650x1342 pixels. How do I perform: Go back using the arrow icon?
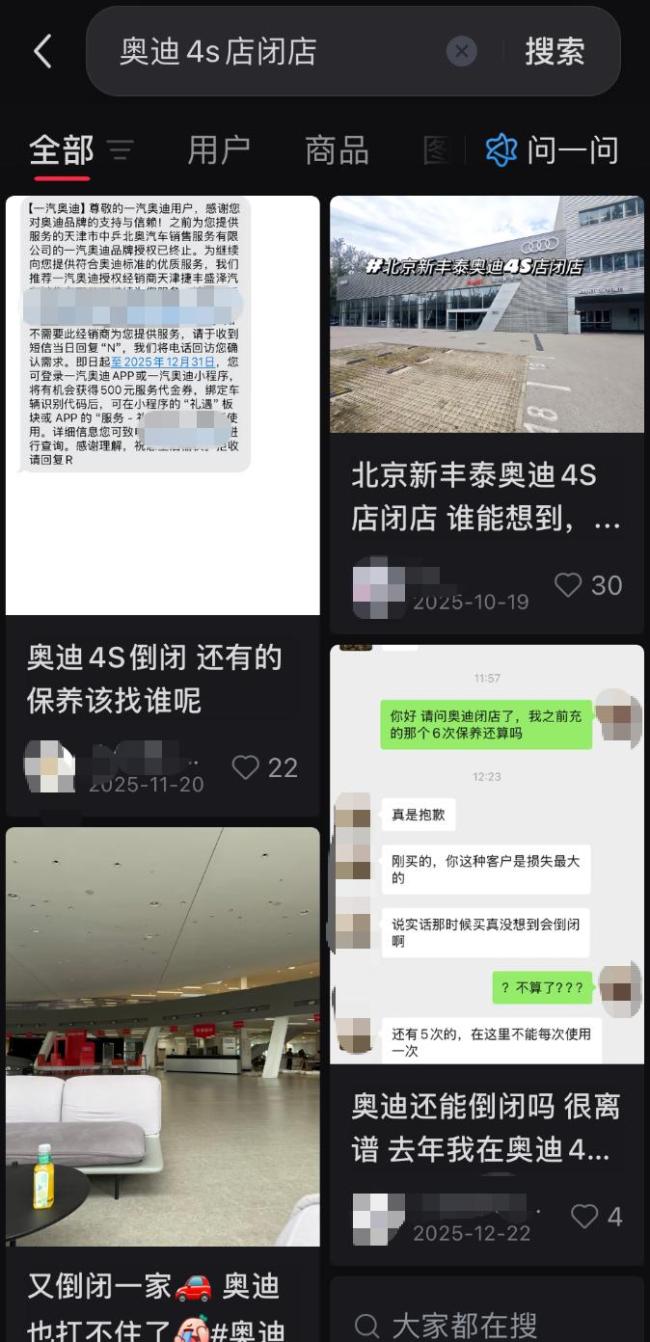coord(42,51)
